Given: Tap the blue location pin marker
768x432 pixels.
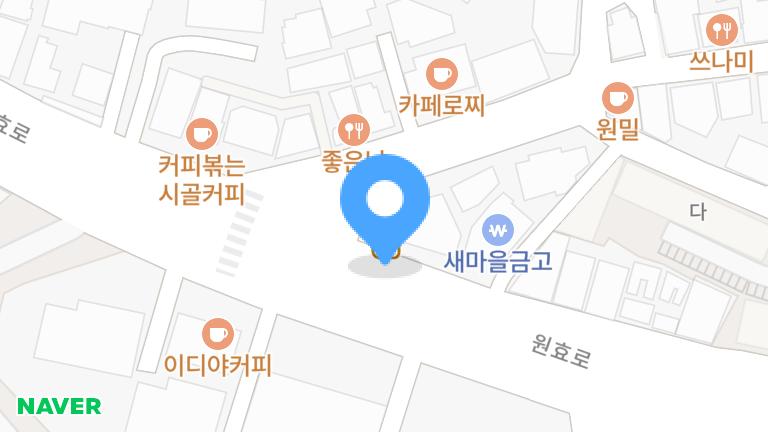Looking at the screenshot, I should click(385, 203).
